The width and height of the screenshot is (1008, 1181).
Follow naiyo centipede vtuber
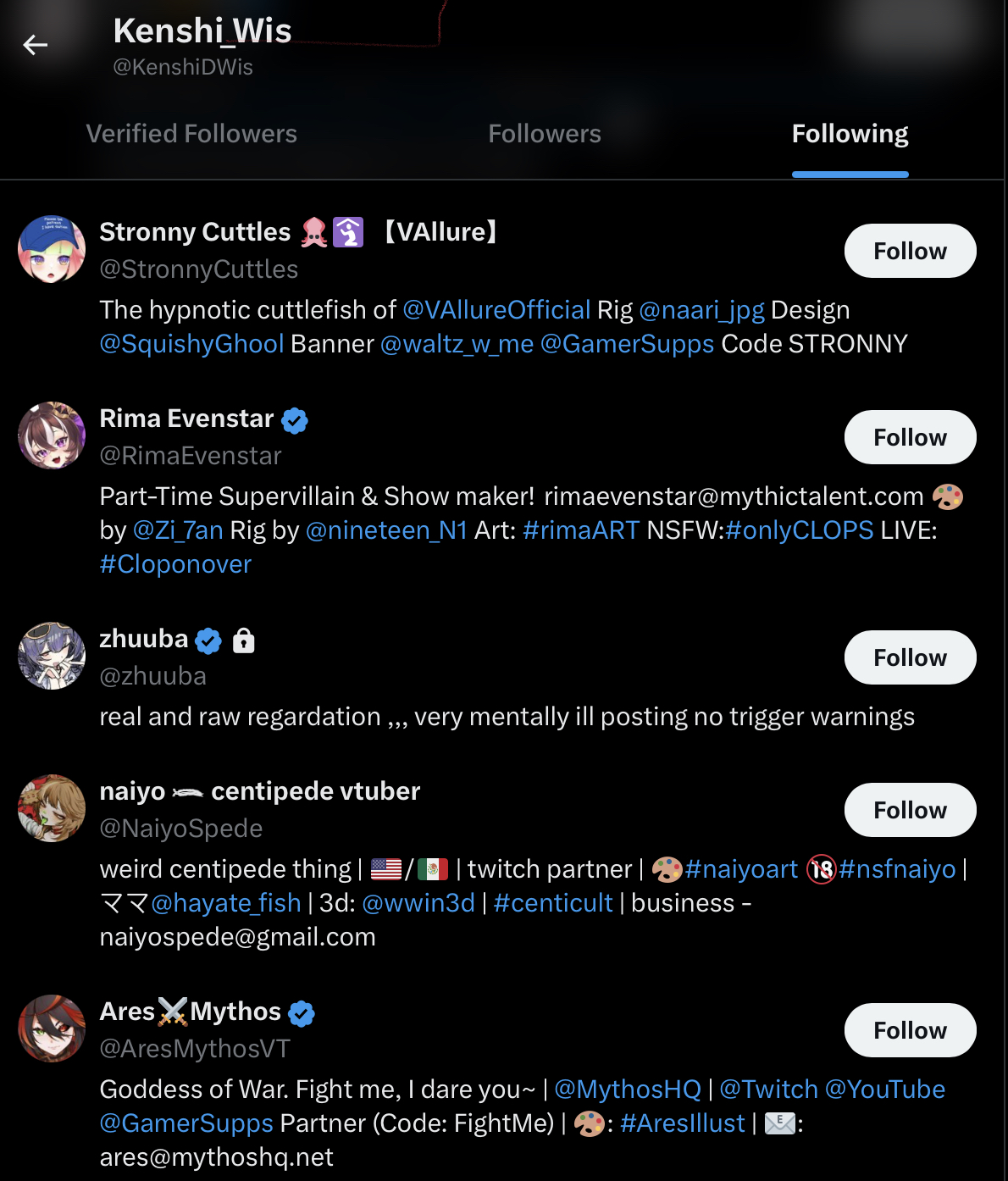(910, 810)
